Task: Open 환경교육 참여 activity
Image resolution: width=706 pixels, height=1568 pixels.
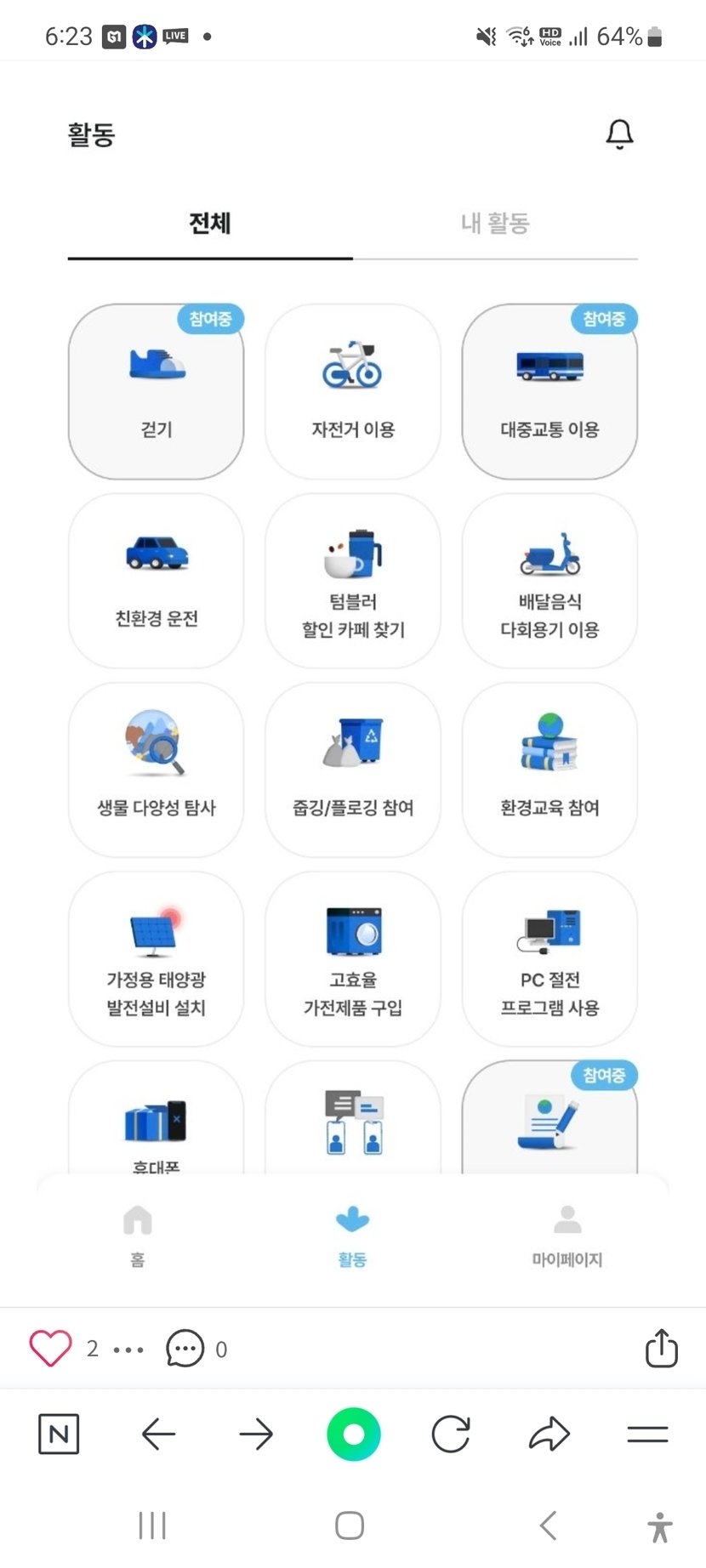Action: (x=549, y=770)
